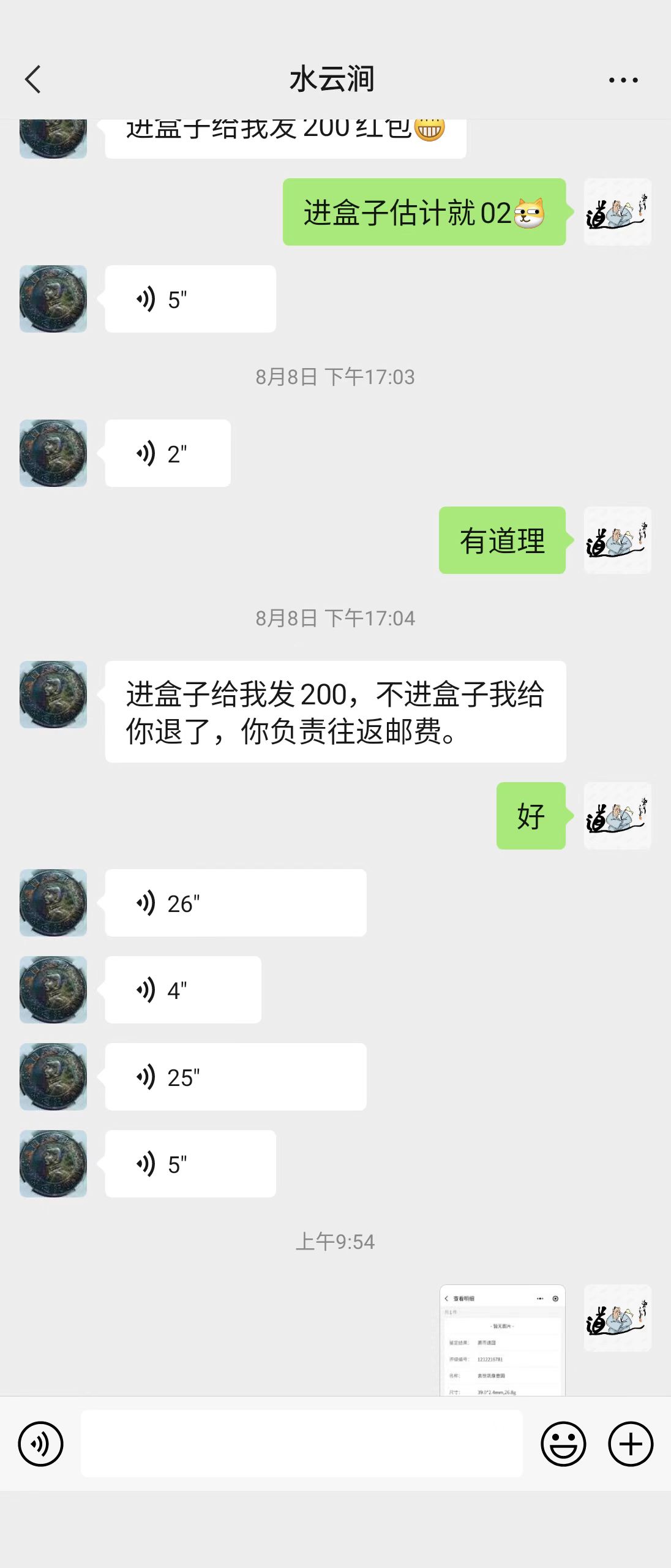Screen dimensions: 671x1568
Task: Play the 4-second voice message
Action: (182, 990)
